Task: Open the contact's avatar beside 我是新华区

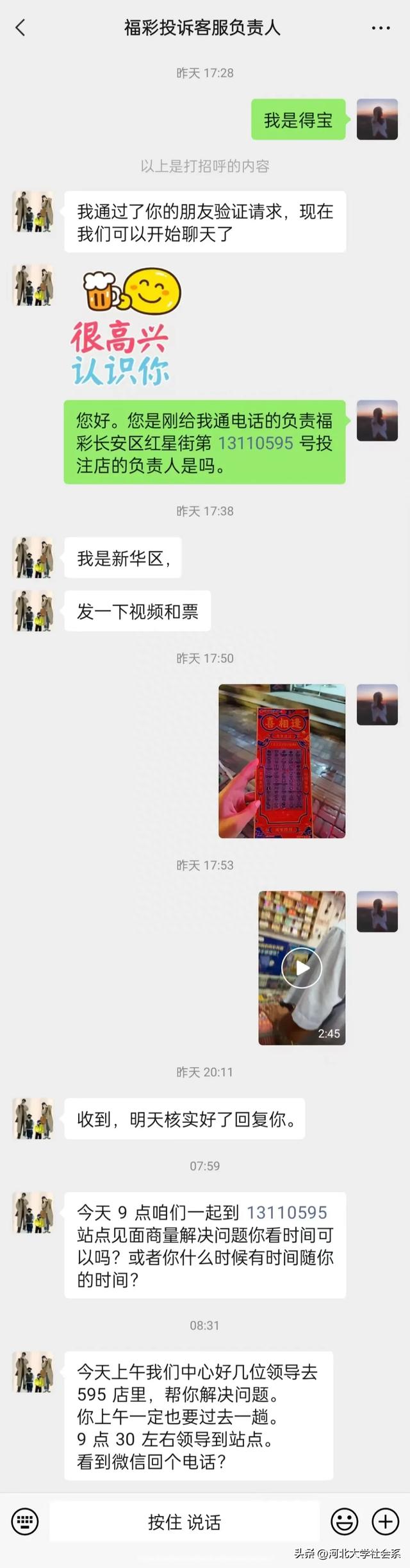Action: [33, 557]
